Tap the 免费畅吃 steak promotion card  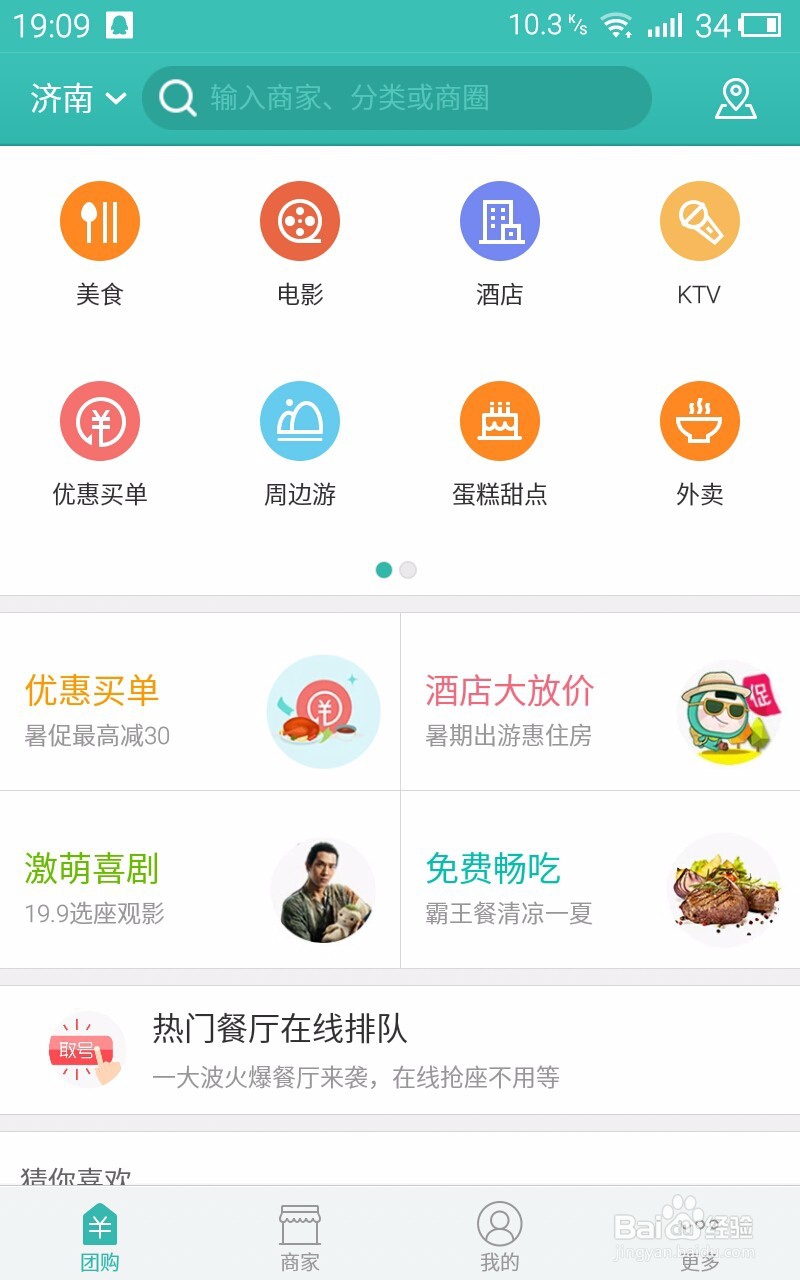(600, 888)
